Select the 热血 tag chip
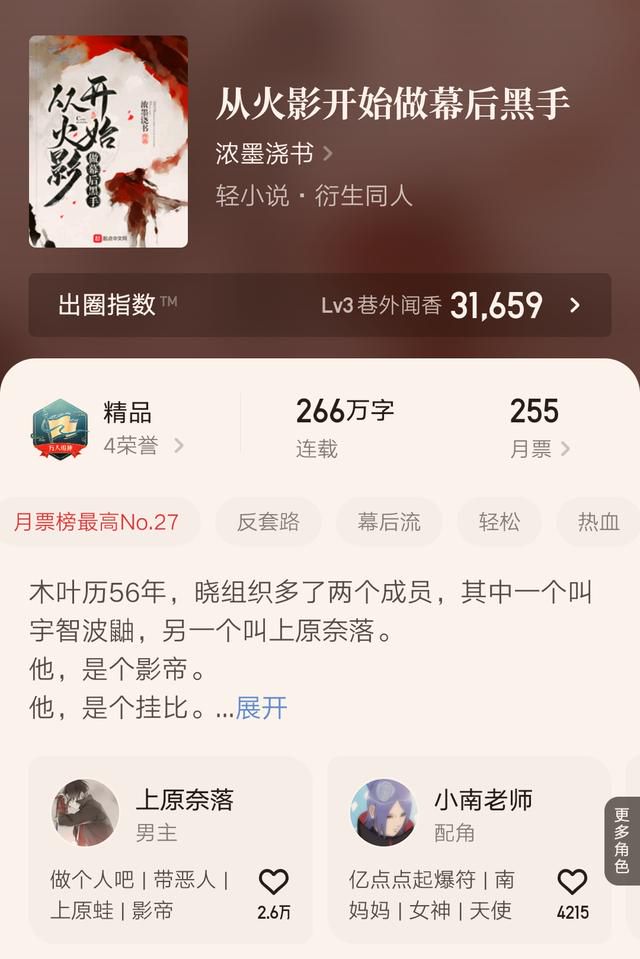 click(598, 522)
